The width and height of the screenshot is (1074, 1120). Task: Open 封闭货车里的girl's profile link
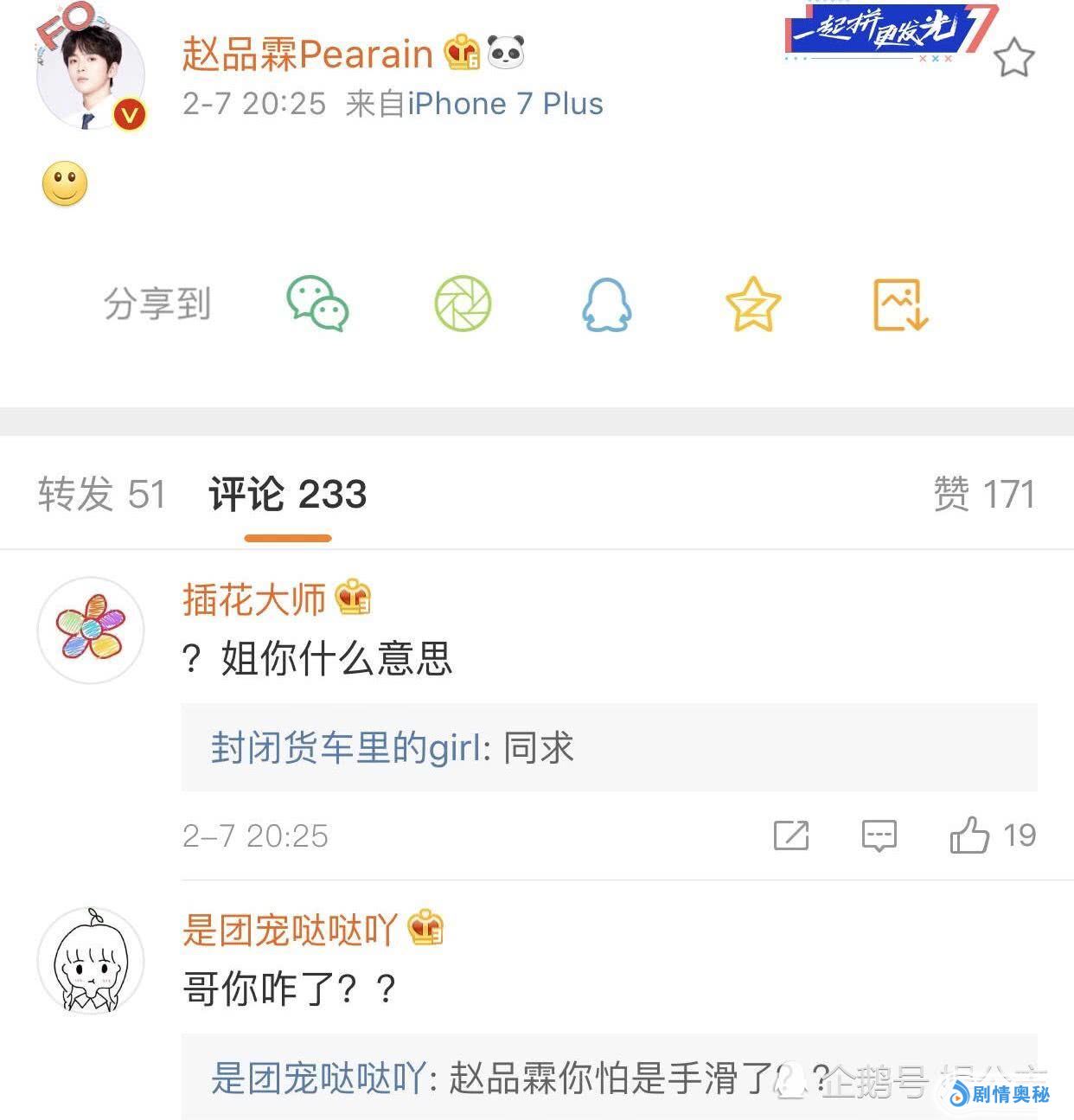coord(345,748)
